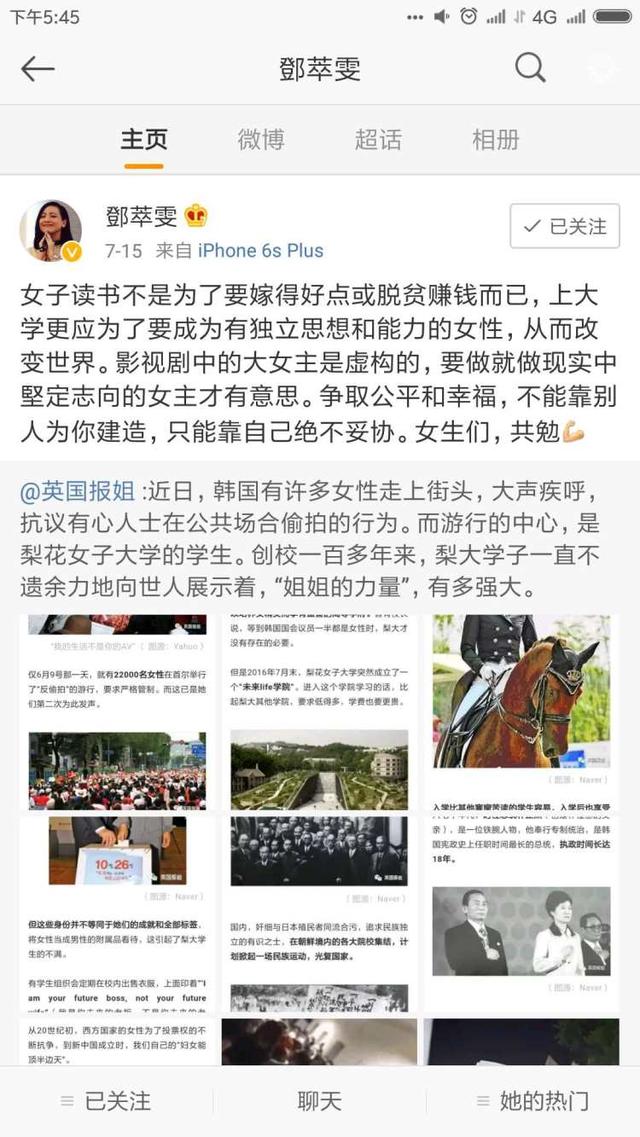
Task: Open 鄧萃雯's profile avatar
Action: [50, 231]
